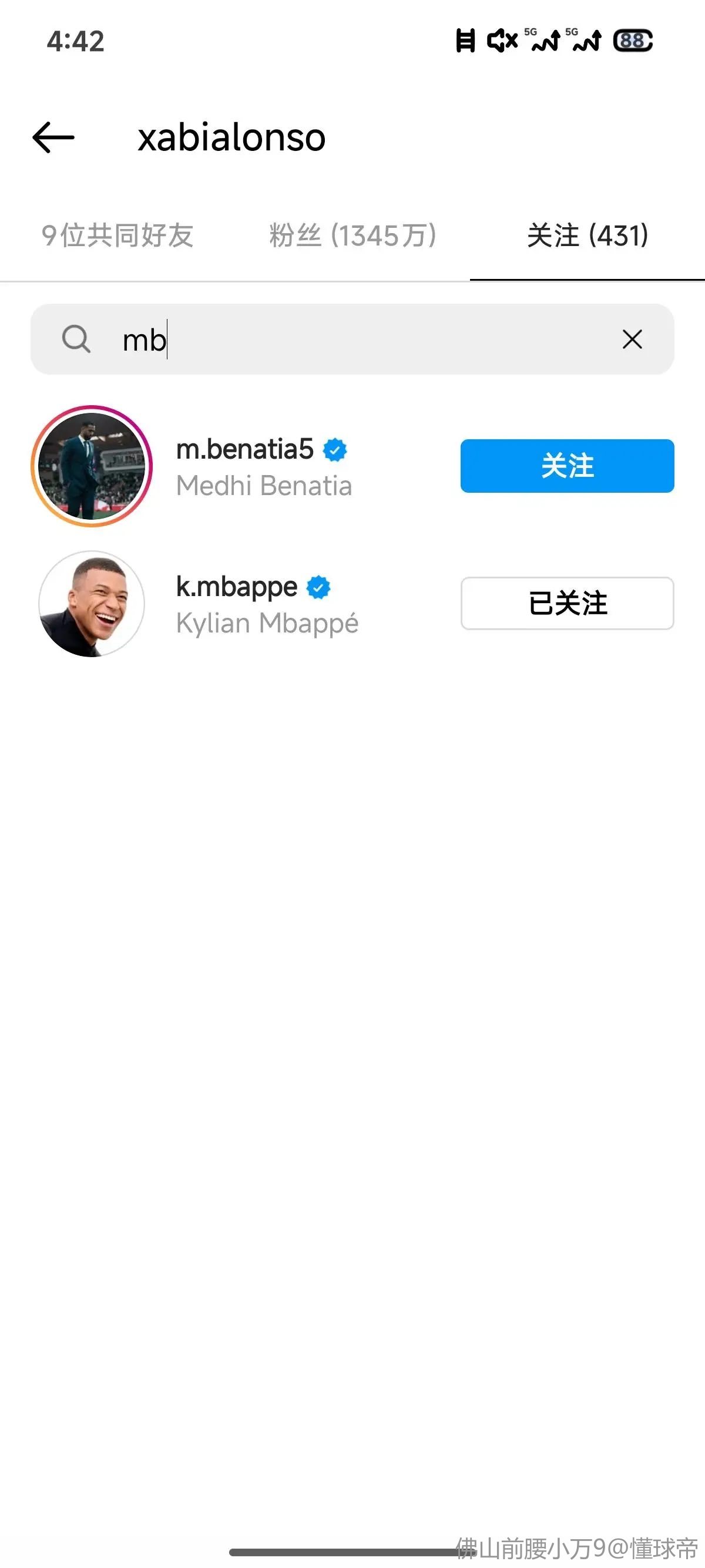Go back using the arrow icon
705x1568 pixels.
pos(53,137)
